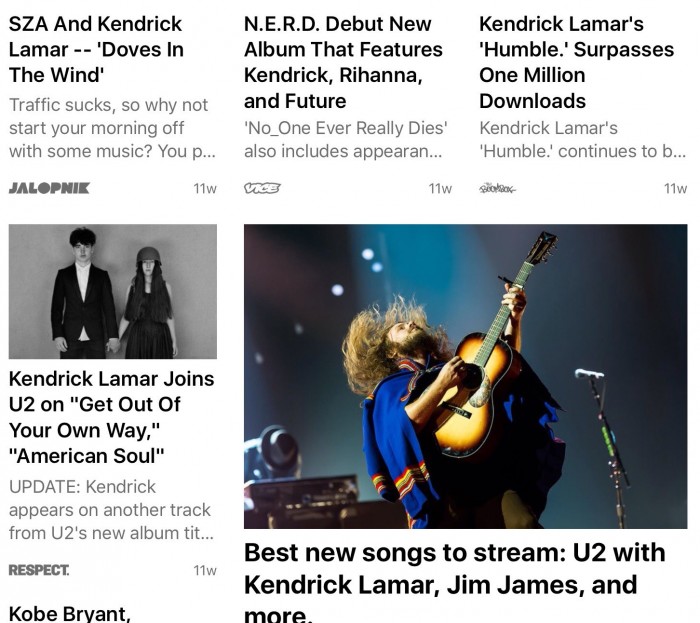700x623 pixels.
Task: Read 'Humble.' Surpasses One Million Downloads story
Action: click(x=578, y=62)
